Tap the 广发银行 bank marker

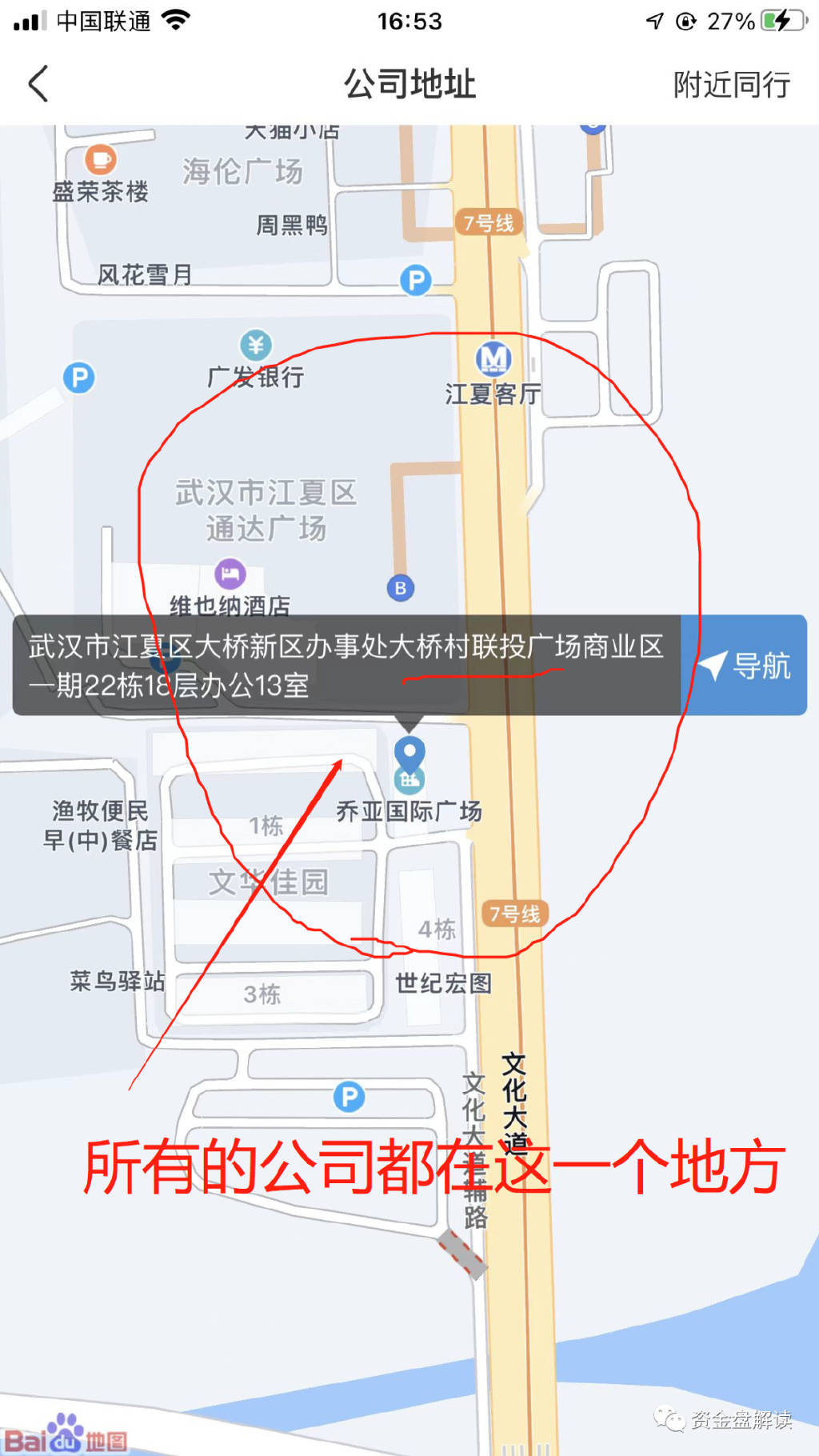click(256, 346)
